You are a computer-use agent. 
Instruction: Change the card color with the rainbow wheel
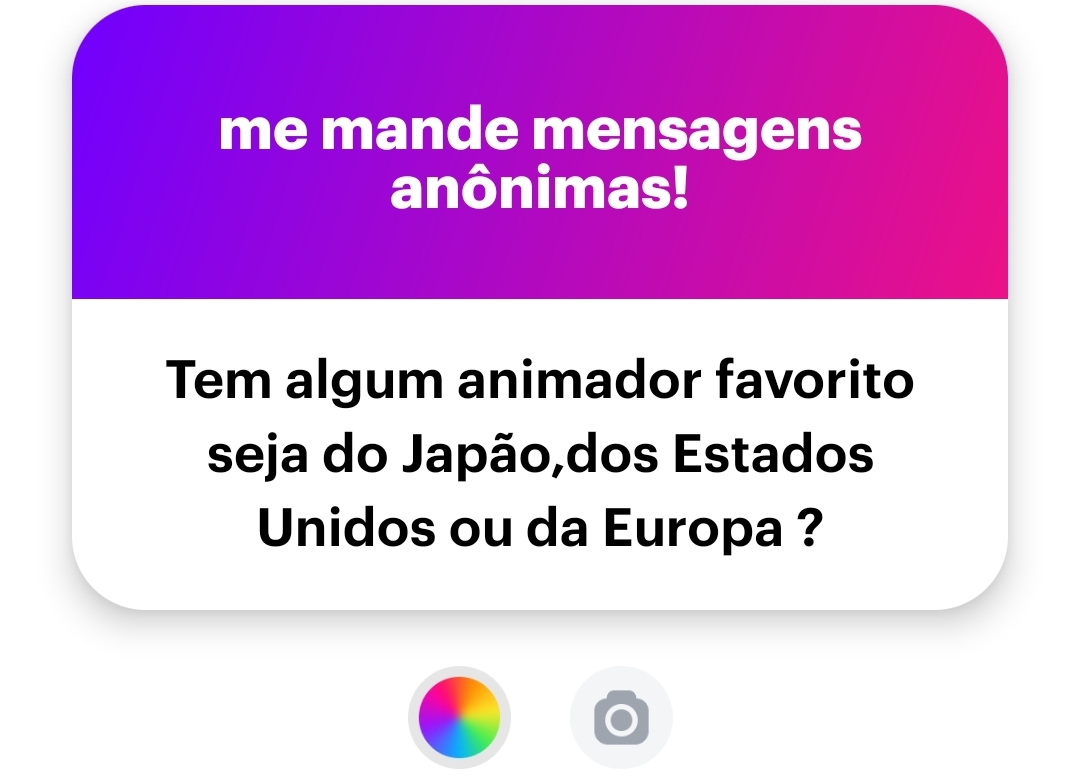459,717
